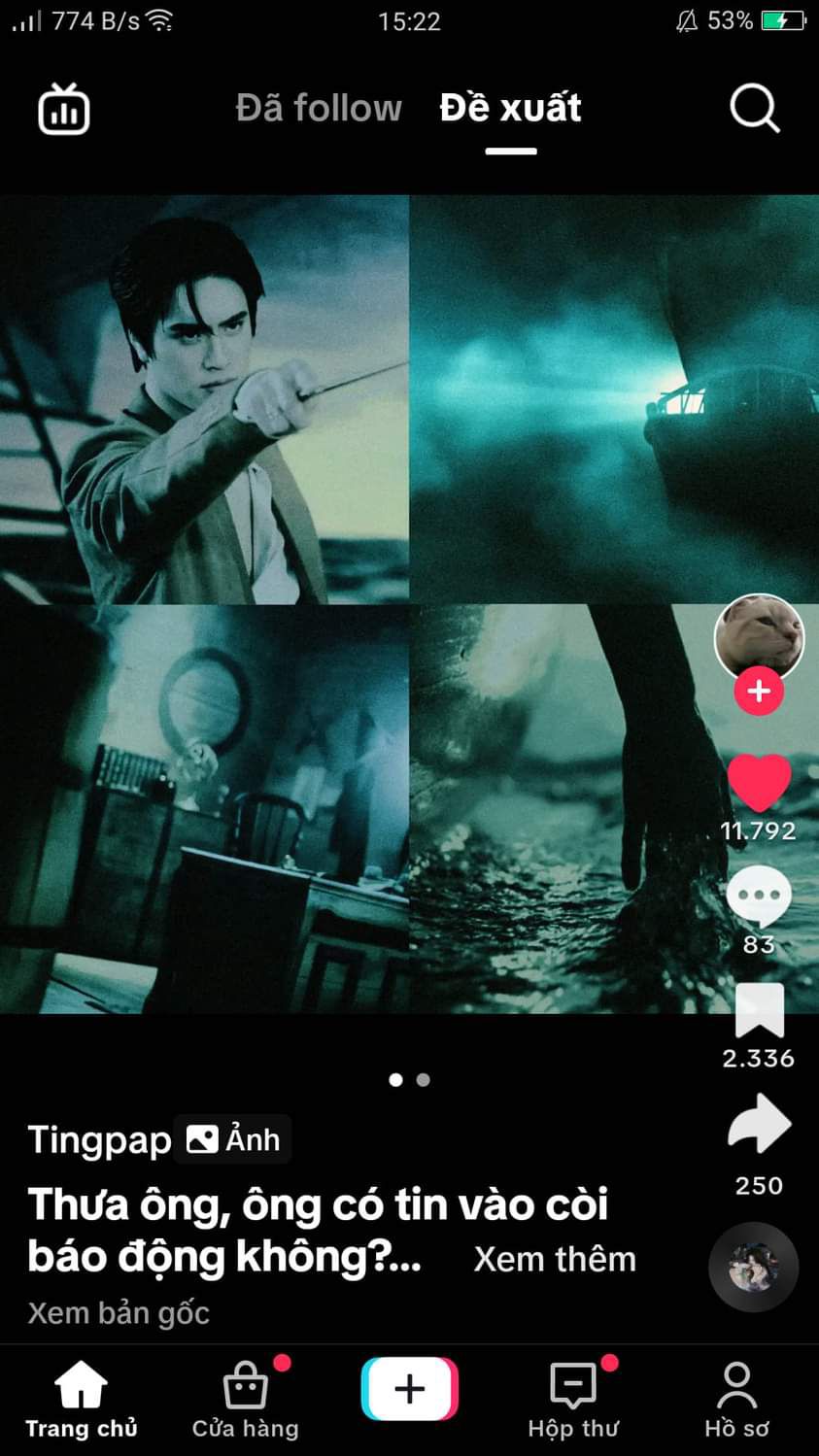
Task: Expand the caption with Xem thêm
Action: click(x=555, y=1259)
